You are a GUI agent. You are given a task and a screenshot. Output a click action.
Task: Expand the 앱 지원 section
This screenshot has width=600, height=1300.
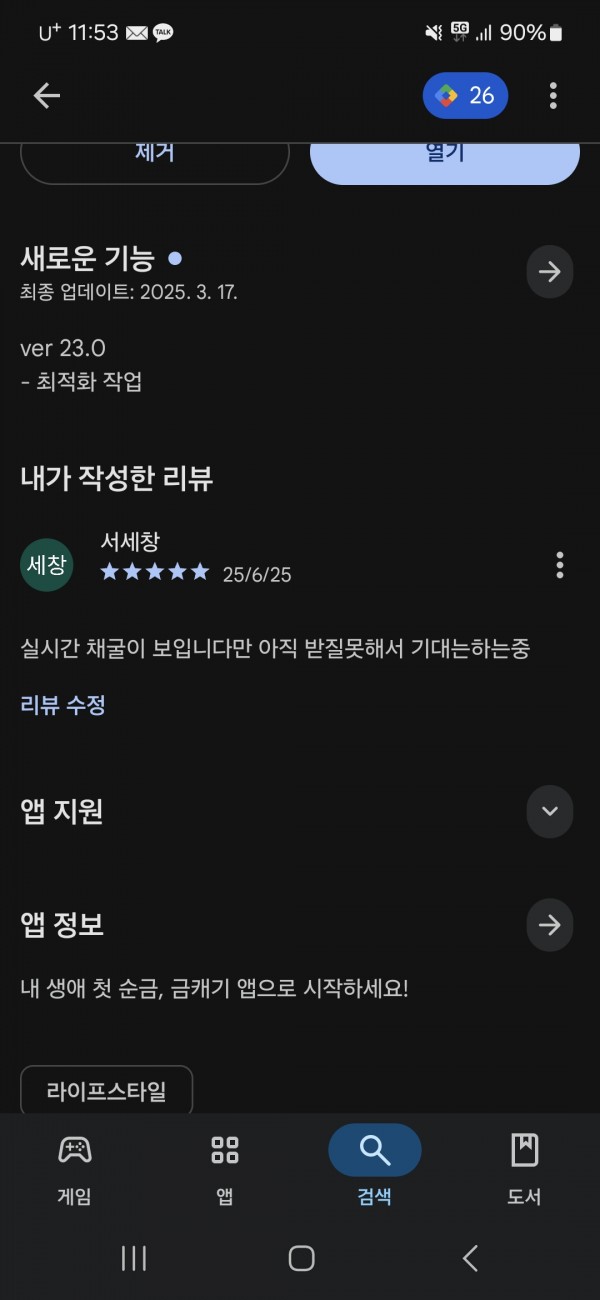coord(550,811)
